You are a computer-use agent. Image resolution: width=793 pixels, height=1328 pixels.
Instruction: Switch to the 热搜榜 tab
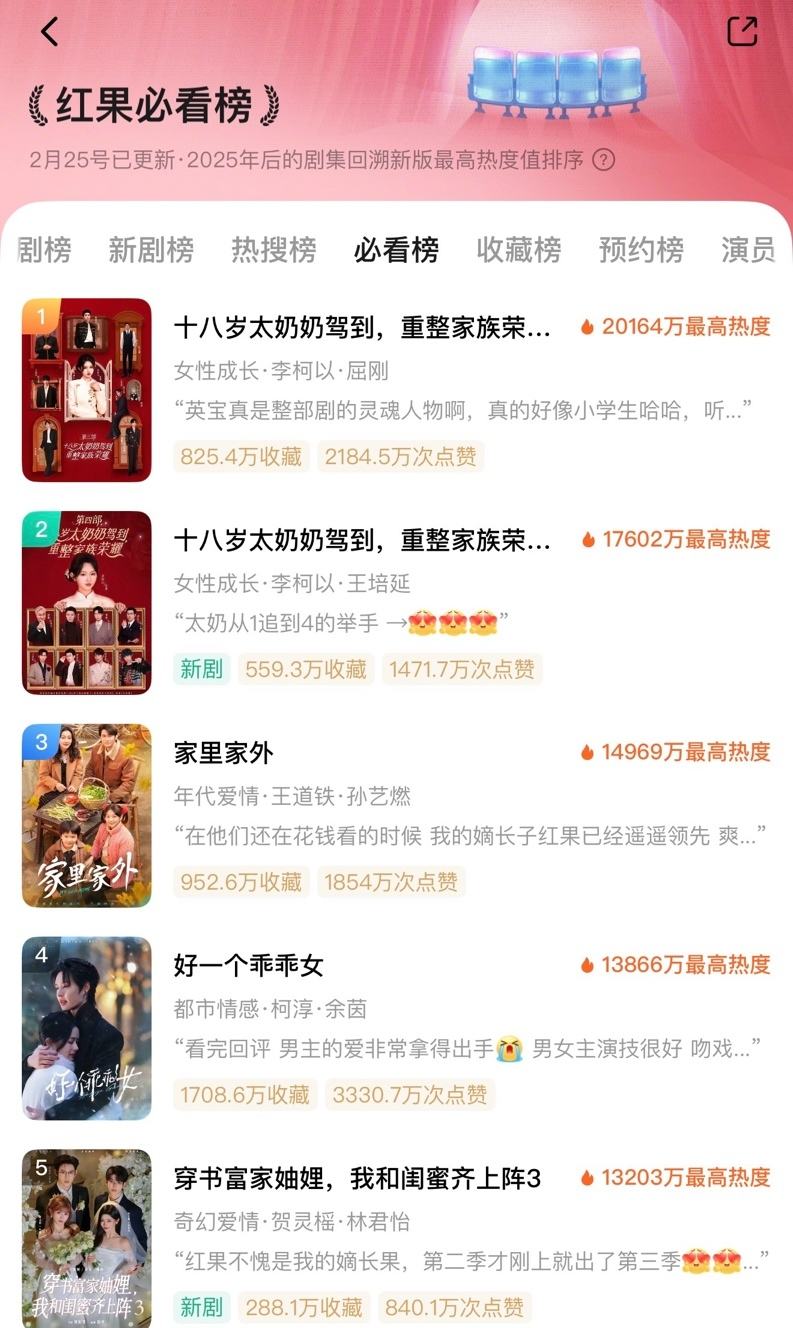point(274,250)
